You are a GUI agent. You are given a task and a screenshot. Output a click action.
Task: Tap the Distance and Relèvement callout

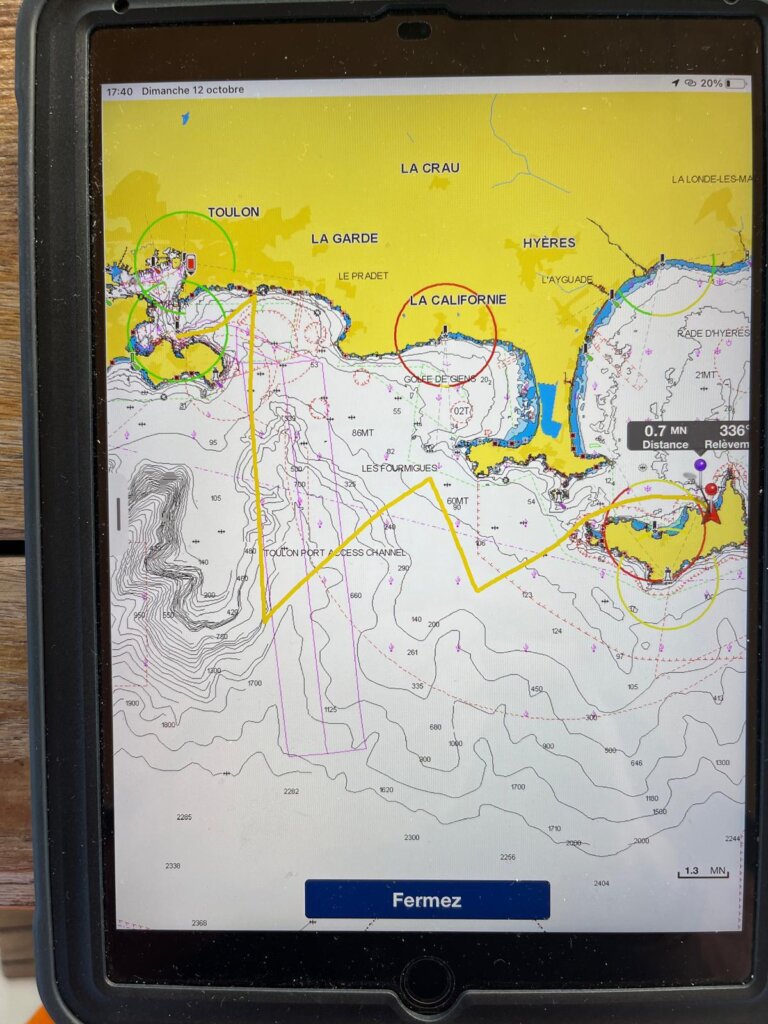(688, 437)
